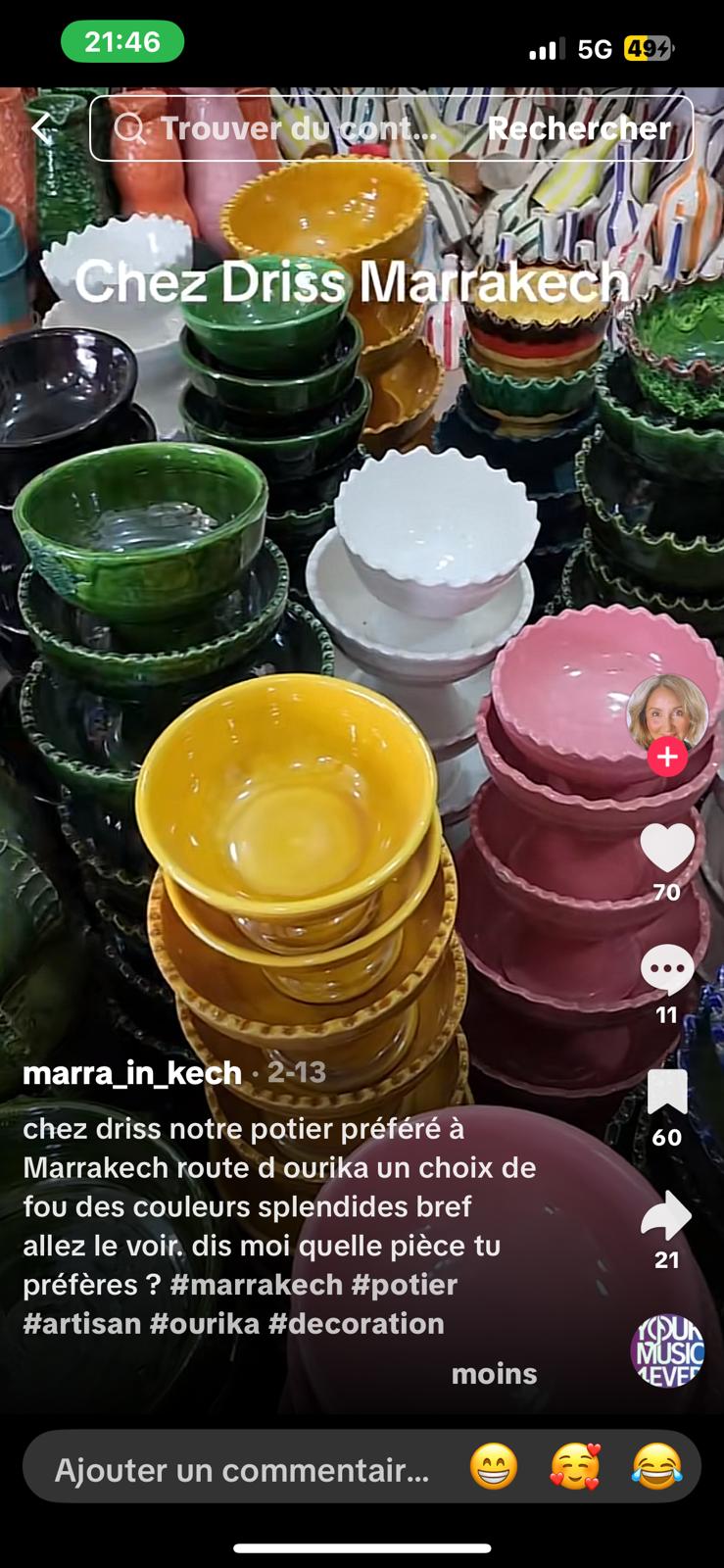This screenshot has width=724, height=1568.
Task: Go back with the arrow
Action: pos(41,127)
